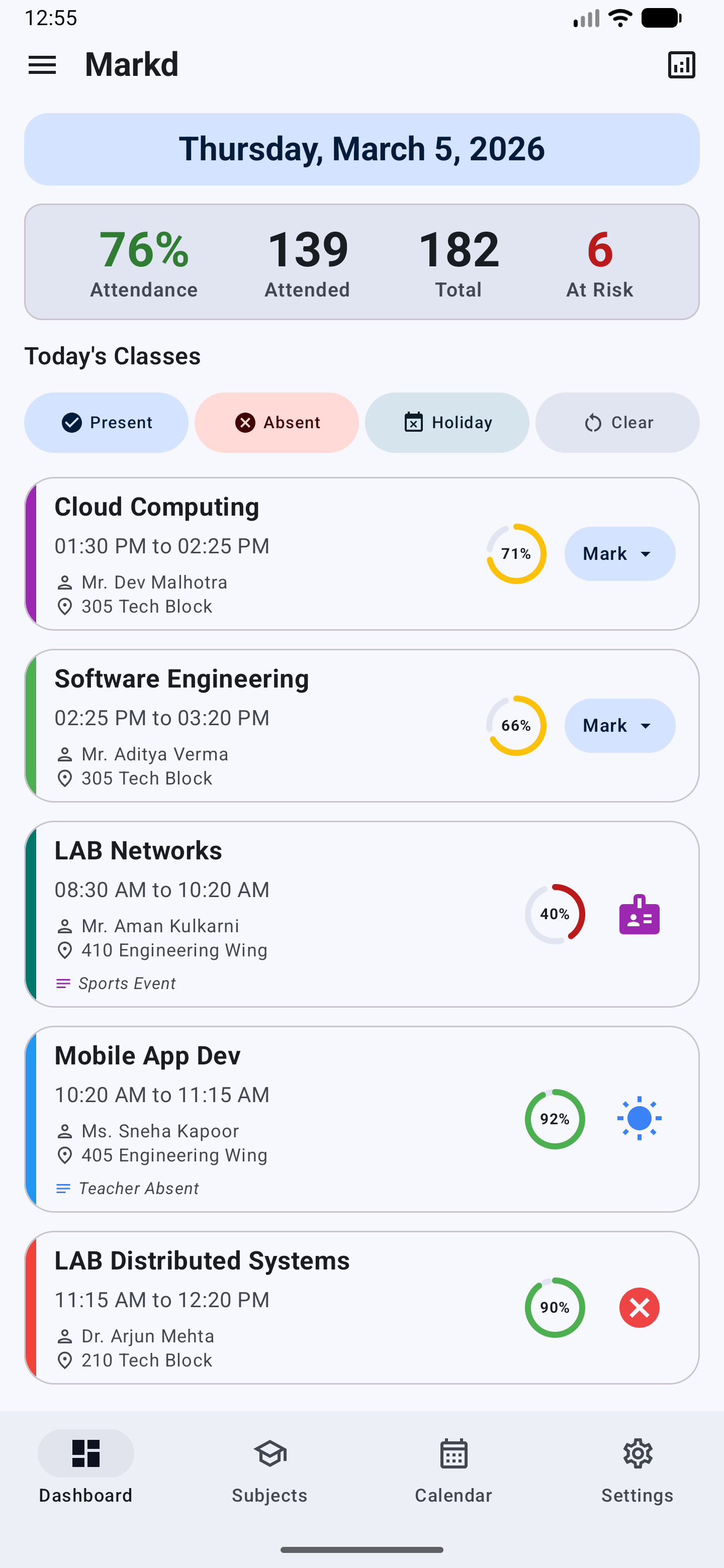
Task: Open the Mark dropdown for Software Engineering
Action: pyautogui.click(x=619, y=726)
